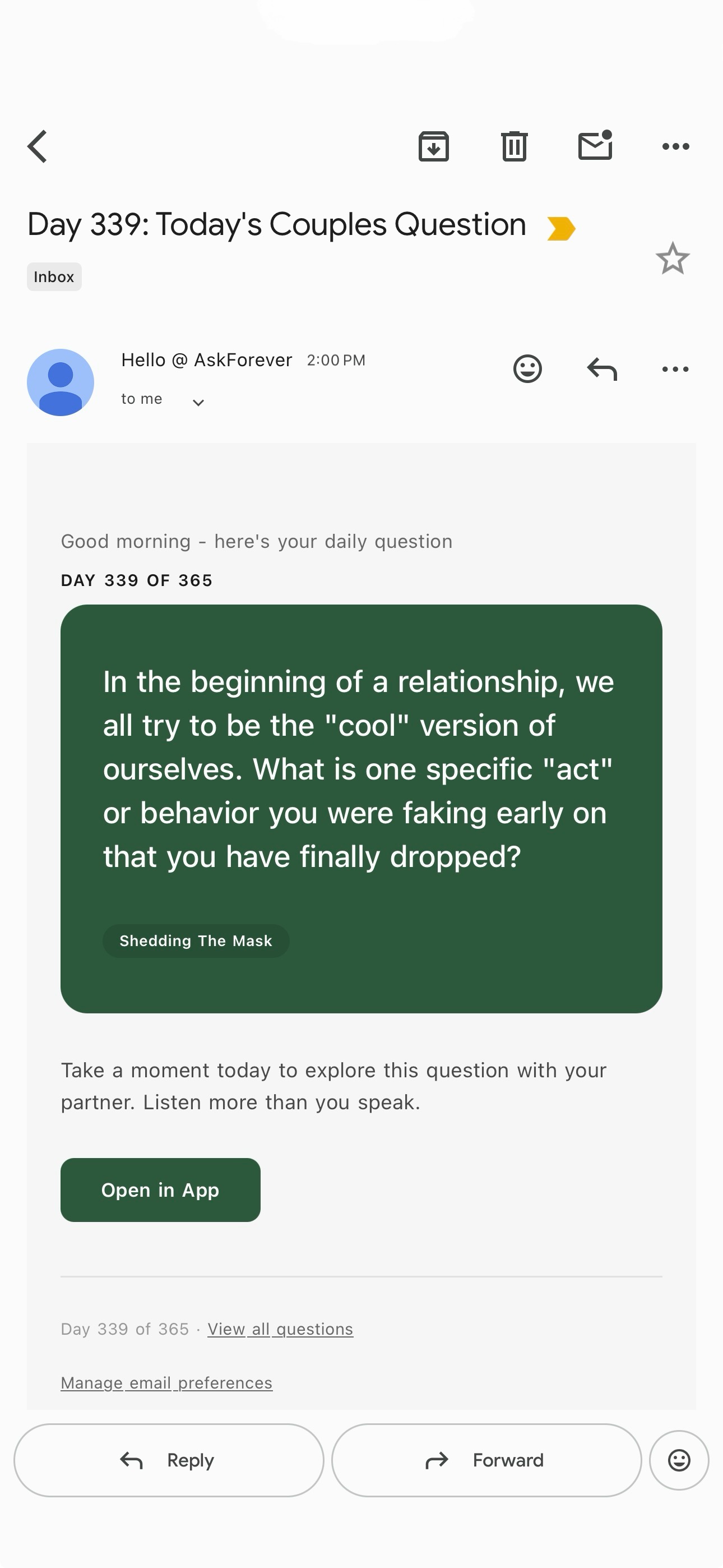Mark this email as unread
Screen dimensions: 723x1568
595,146
